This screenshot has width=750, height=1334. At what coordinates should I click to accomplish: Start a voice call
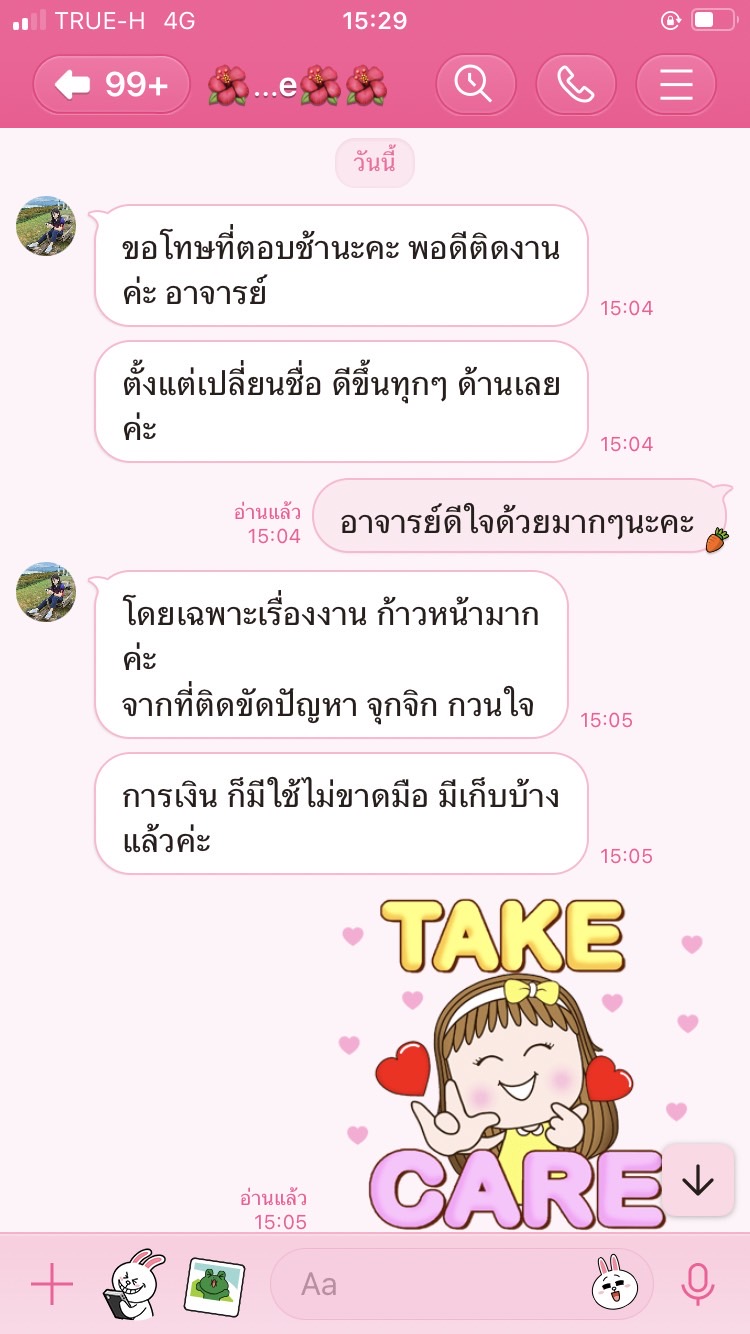(x=576, y=85)
